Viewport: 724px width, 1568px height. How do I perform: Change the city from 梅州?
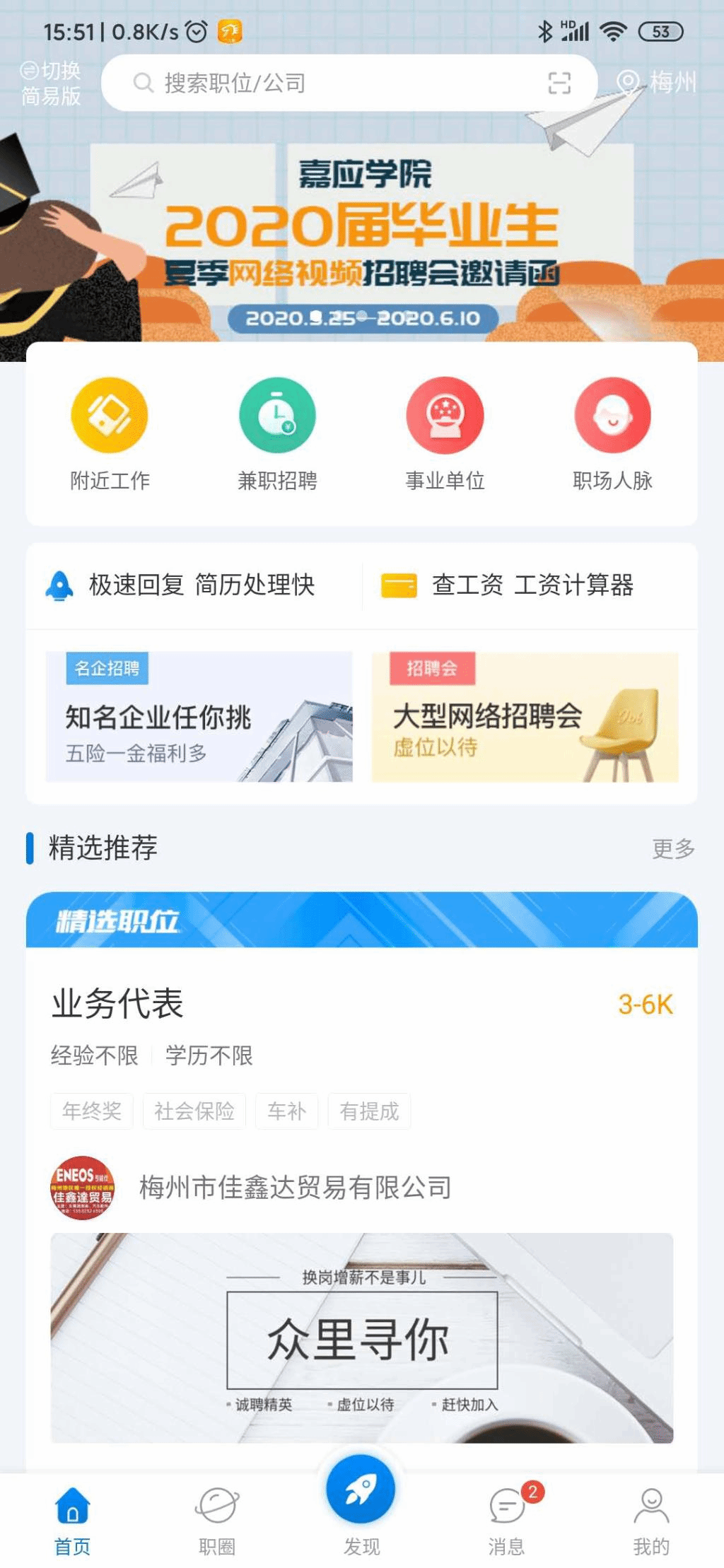pos(657,83)
